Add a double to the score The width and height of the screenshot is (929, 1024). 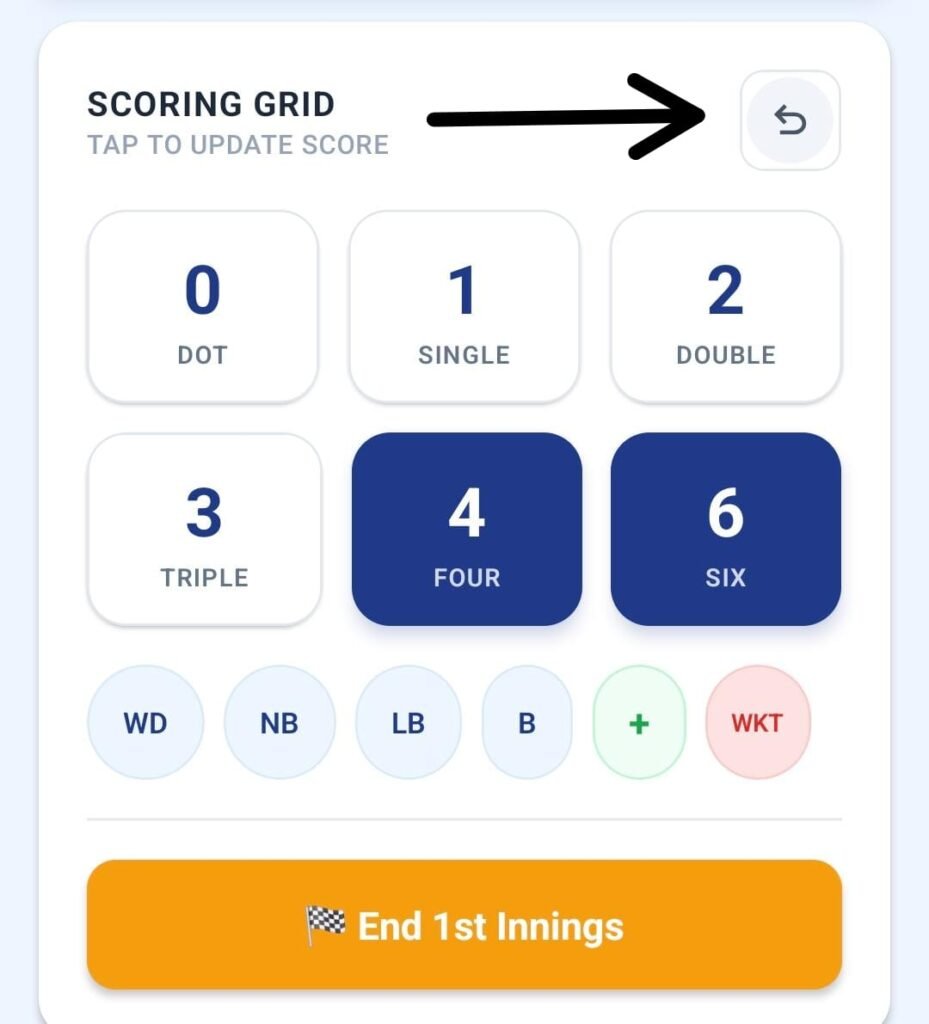[726, 307]
